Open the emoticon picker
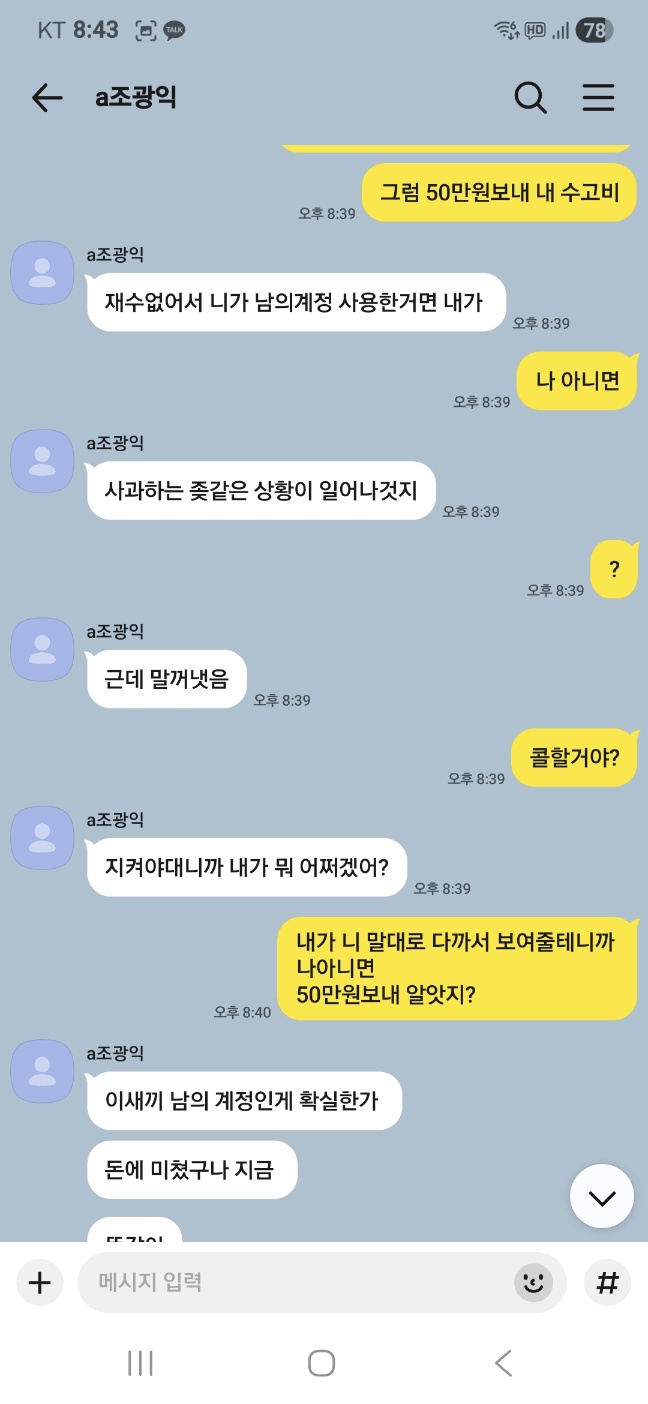Screen dimensions: 648x1404 [534, 1282]
